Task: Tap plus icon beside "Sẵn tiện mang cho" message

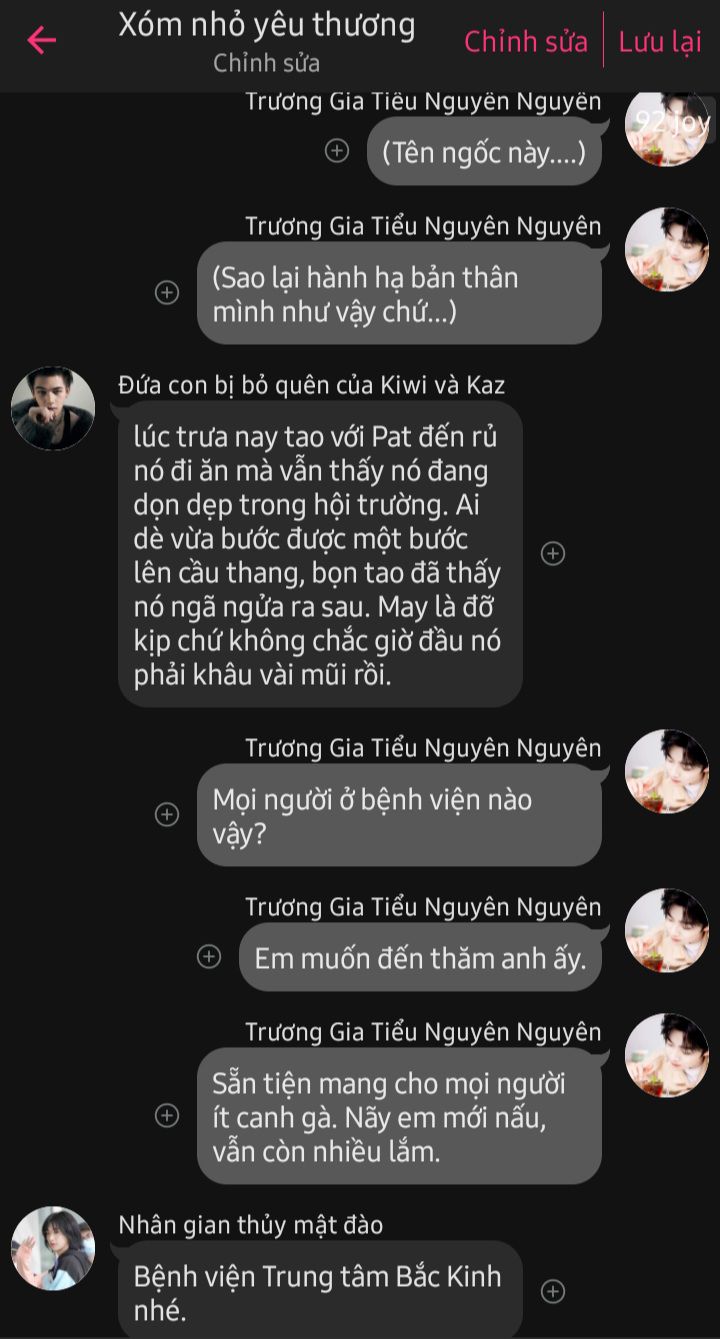Action: [x=167, y=1116]
